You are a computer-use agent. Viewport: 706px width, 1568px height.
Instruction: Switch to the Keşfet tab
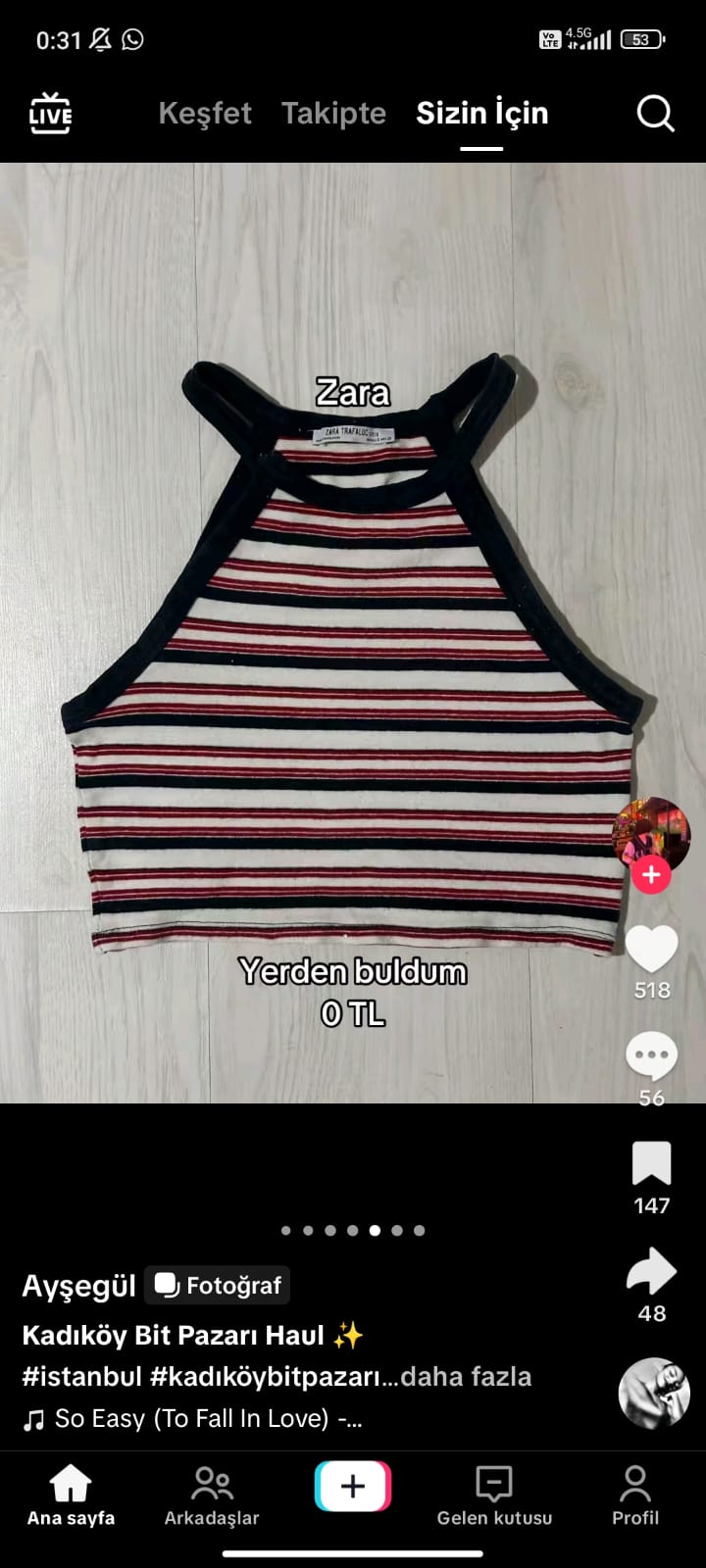click(x=205, y=114)
